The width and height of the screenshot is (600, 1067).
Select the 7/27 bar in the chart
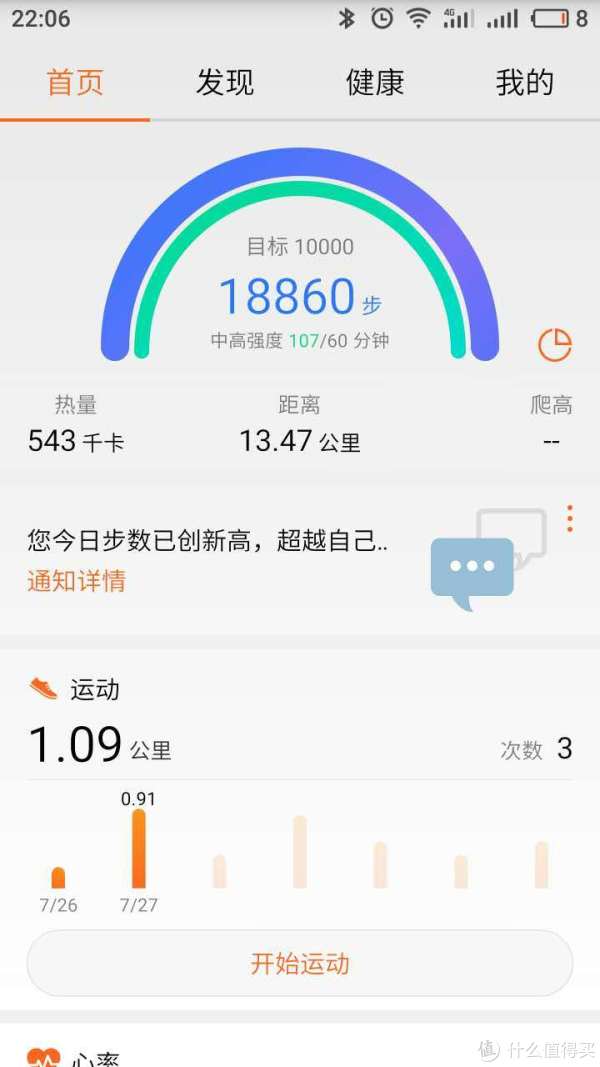pyautogui.click(x=139, y=848)
